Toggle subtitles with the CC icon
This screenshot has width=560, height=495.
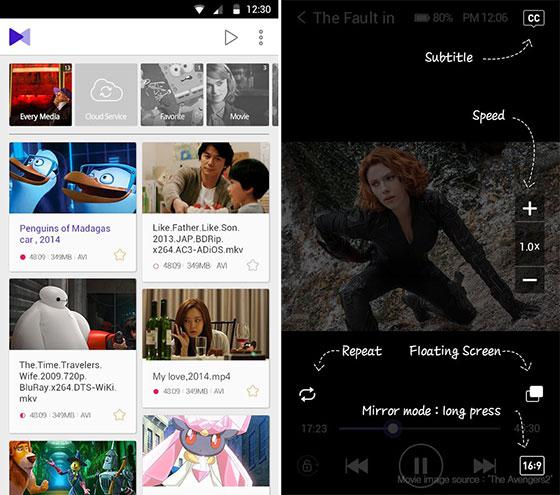pyautogui.click(x=534, y=18)
